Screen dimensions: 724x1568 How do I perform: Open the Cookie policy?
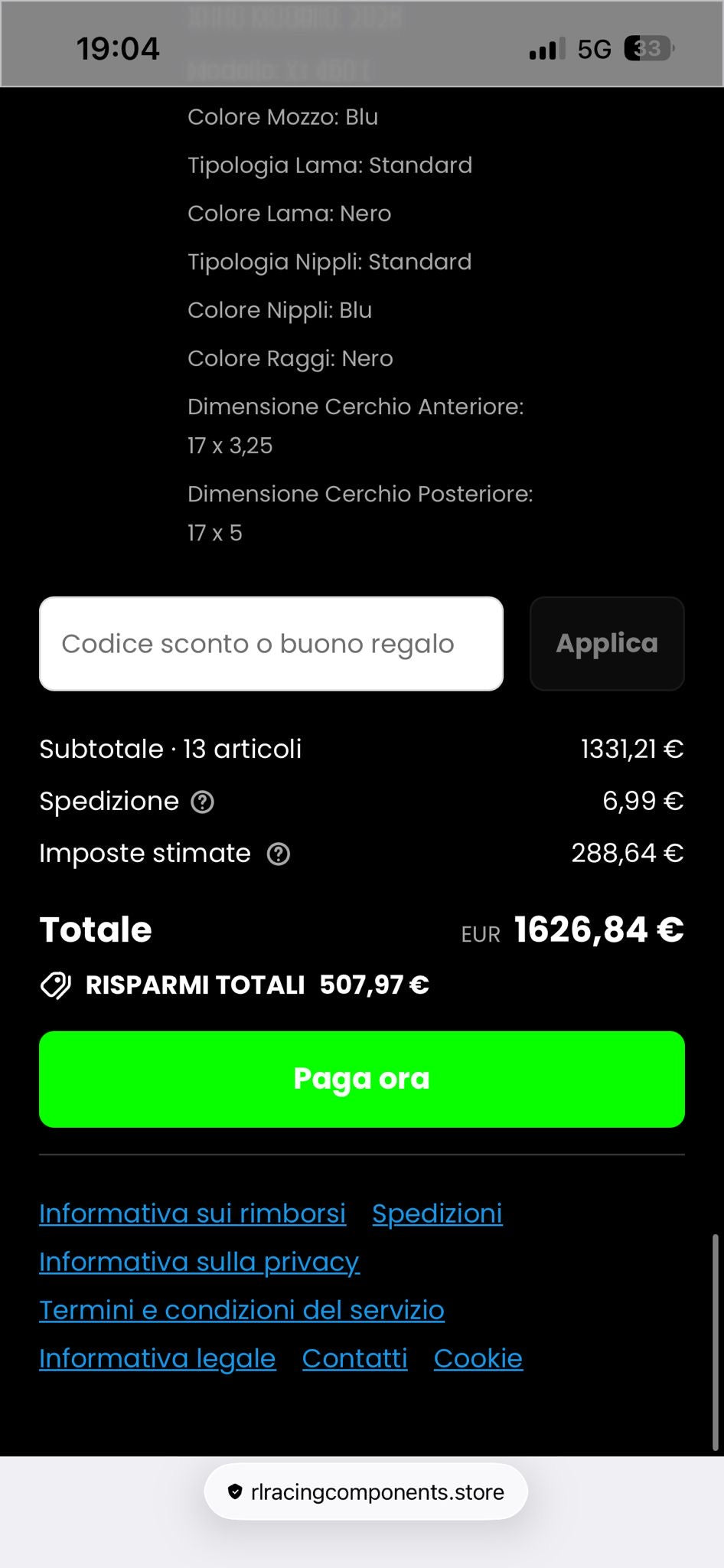[478, 1358]
